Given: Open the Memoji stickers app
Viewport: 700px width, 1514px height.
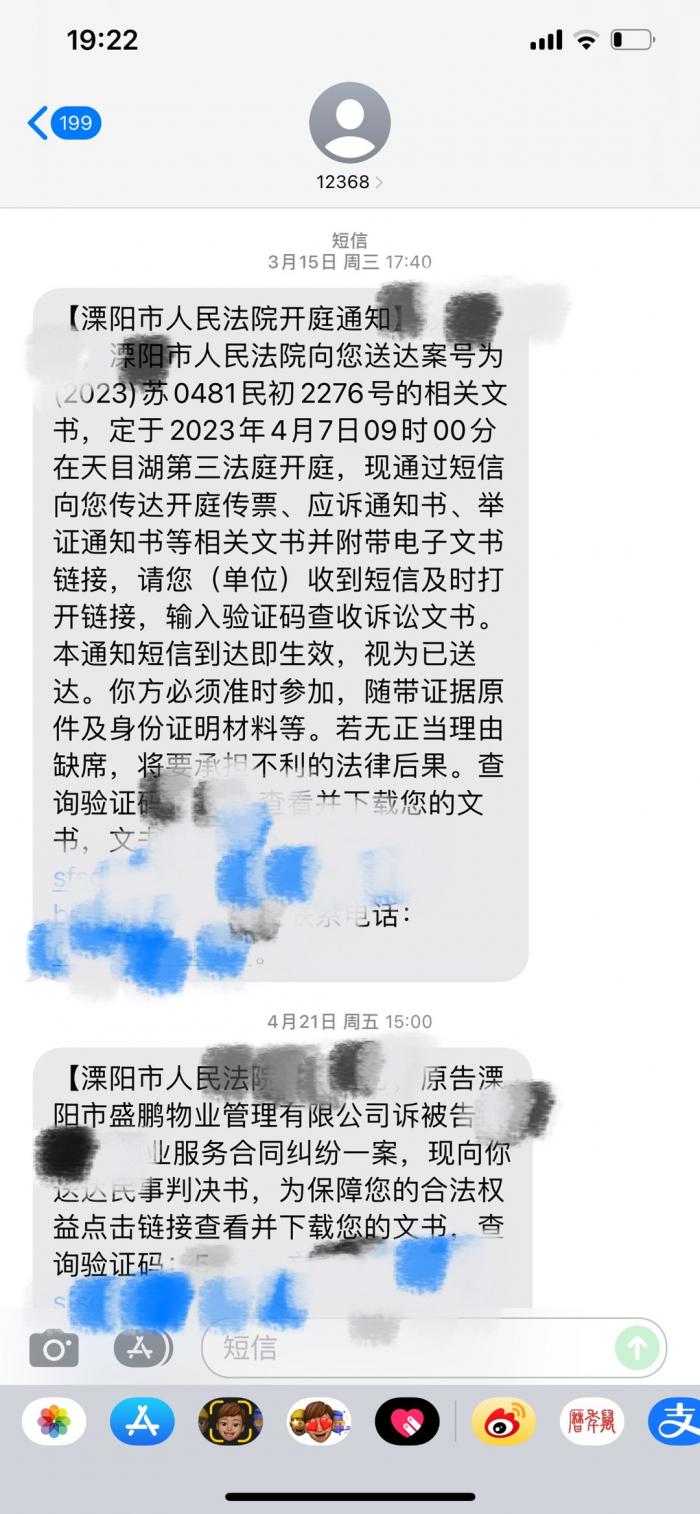Looking at the screenshot, I should [x=230, y=1421].
